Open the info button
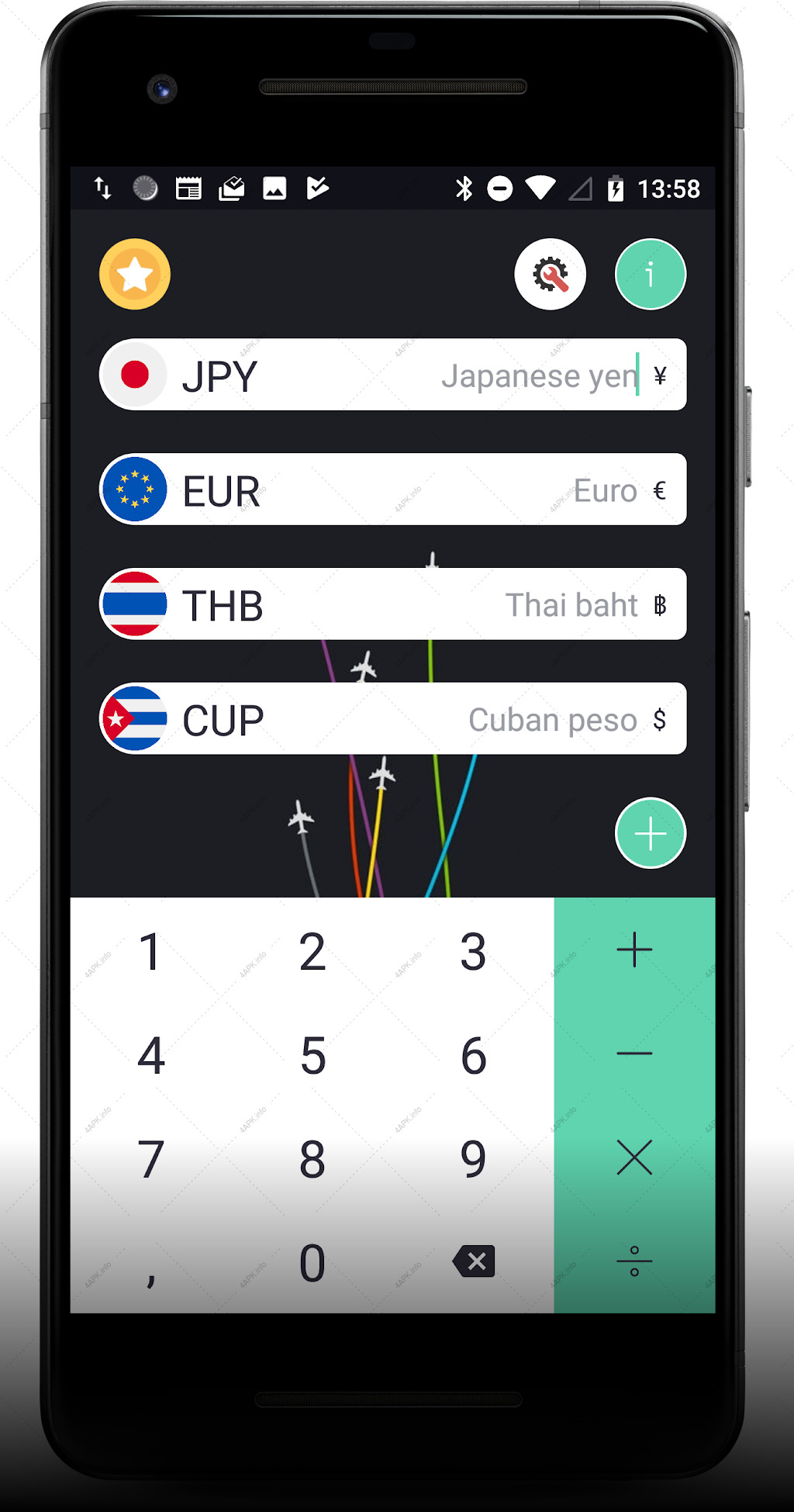Image resolution: width=794 pixels, height=1512 pixels. 651,274
